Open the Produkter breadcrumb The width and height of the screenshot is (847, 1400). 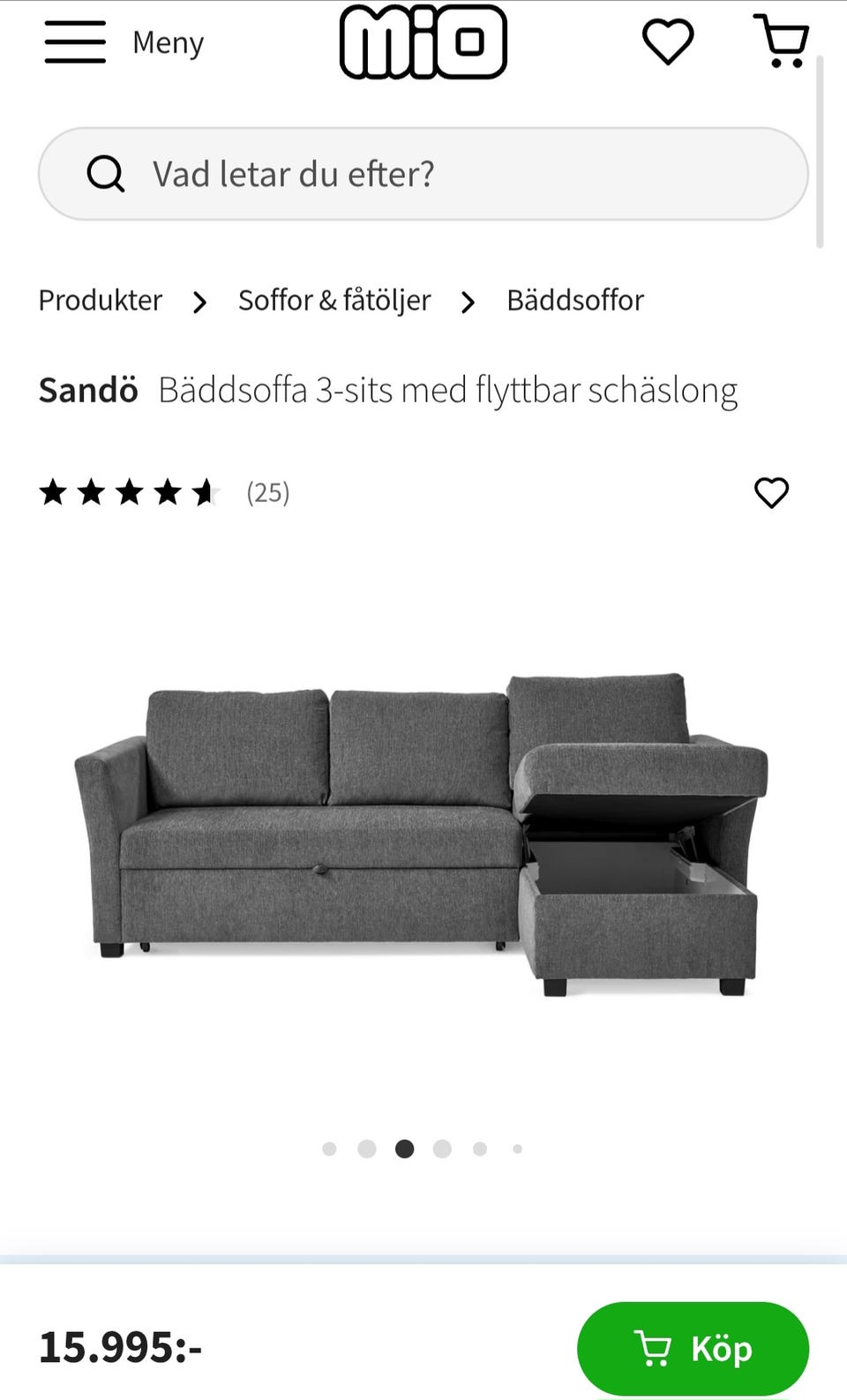point(100,301)
